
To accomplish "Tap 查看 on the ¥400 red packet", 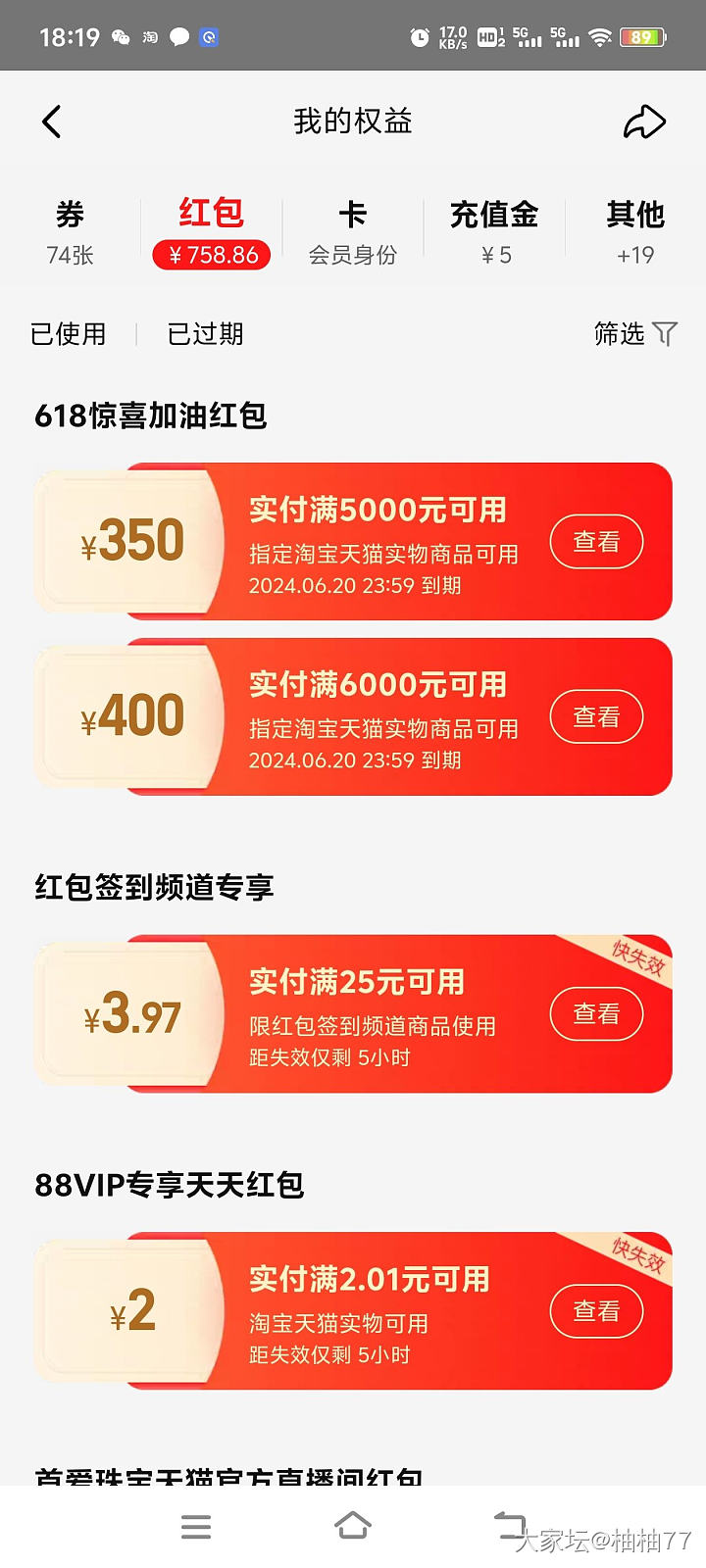I will coord(596,717).
